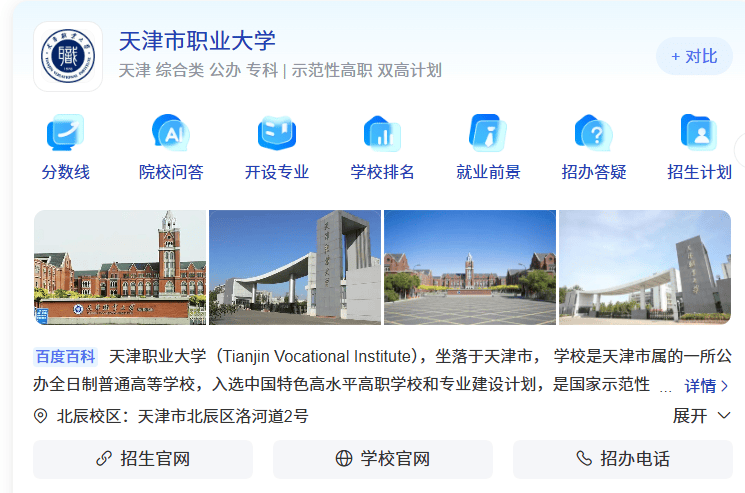The height and width of the screenshot is (493, 745).
Task: Open 就业前景 employment prospects
Action: coord(488,148)
